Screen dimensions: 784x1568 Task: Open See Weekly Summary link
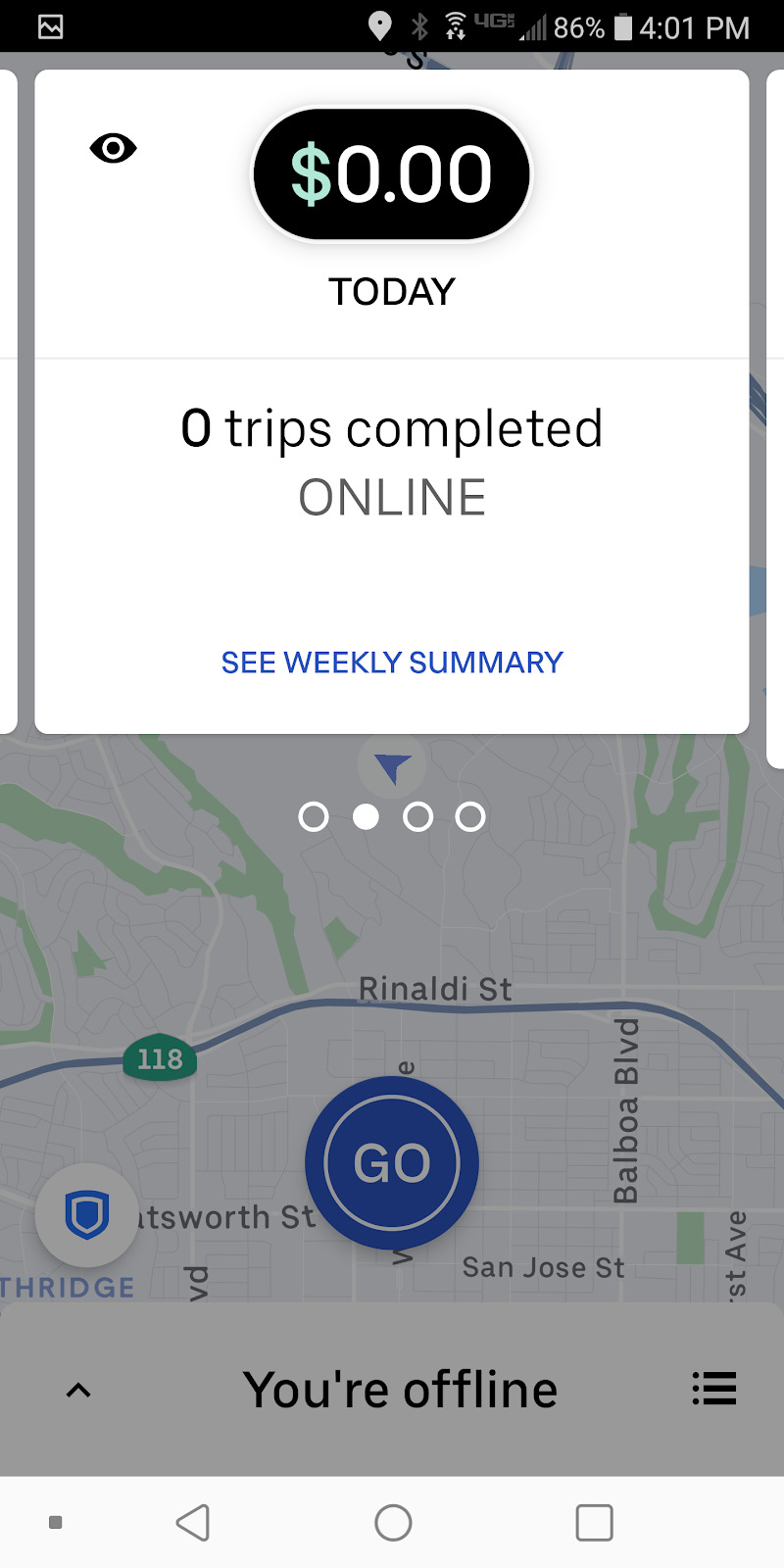(x=392, y=662)
